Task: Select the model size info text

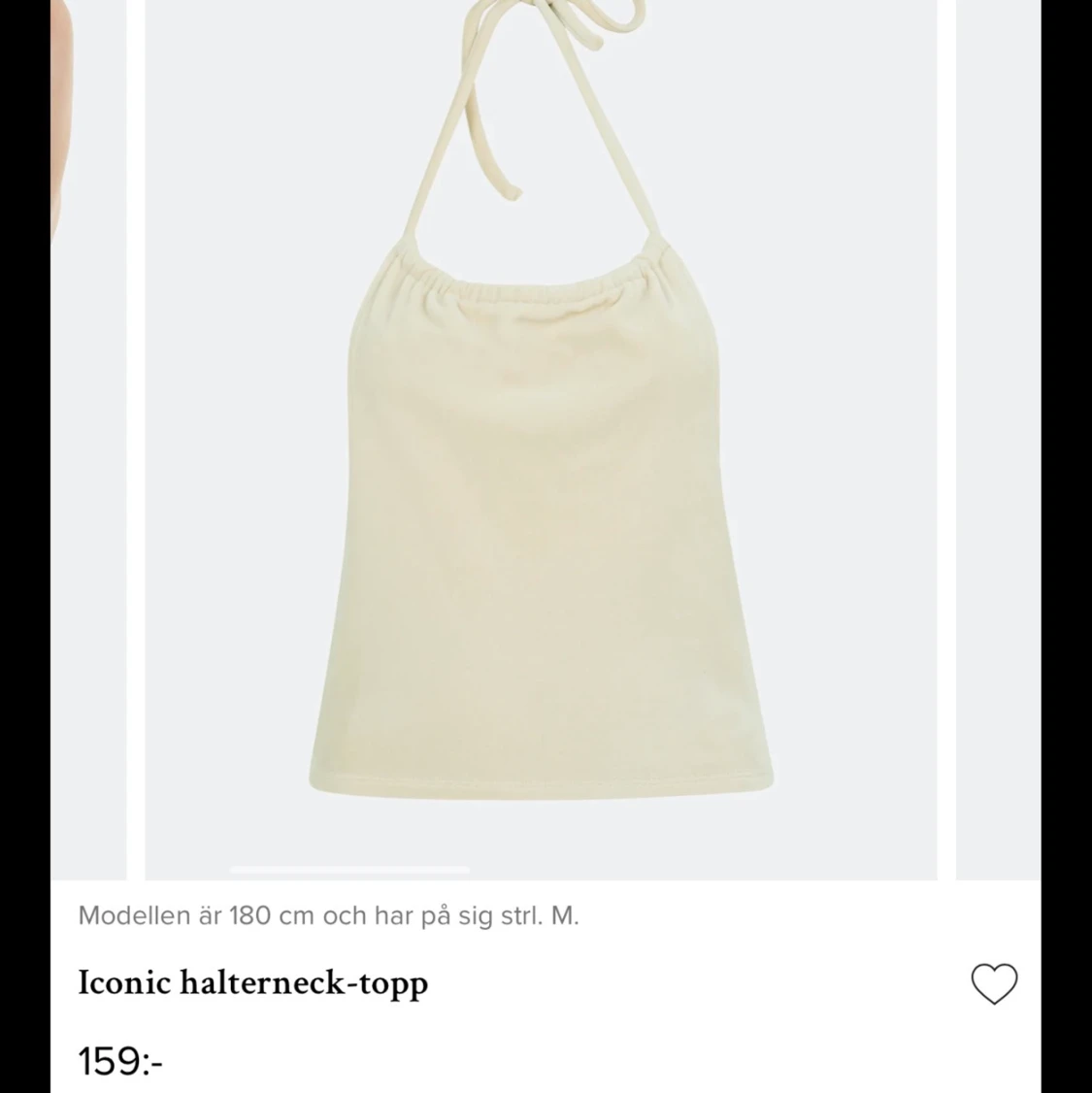Action: click(x=328, y=912)
